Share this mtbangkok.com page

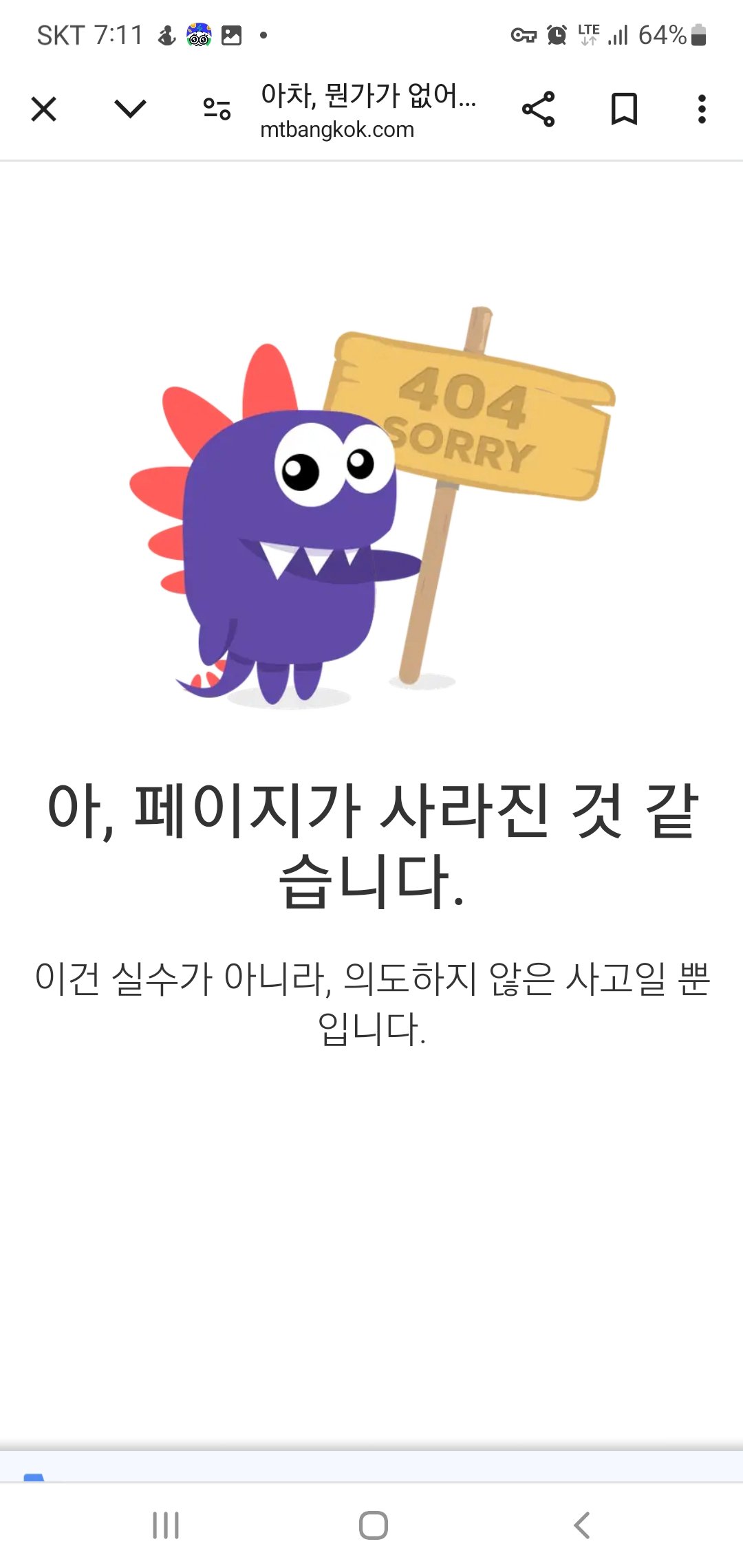(x=538, y=109)
